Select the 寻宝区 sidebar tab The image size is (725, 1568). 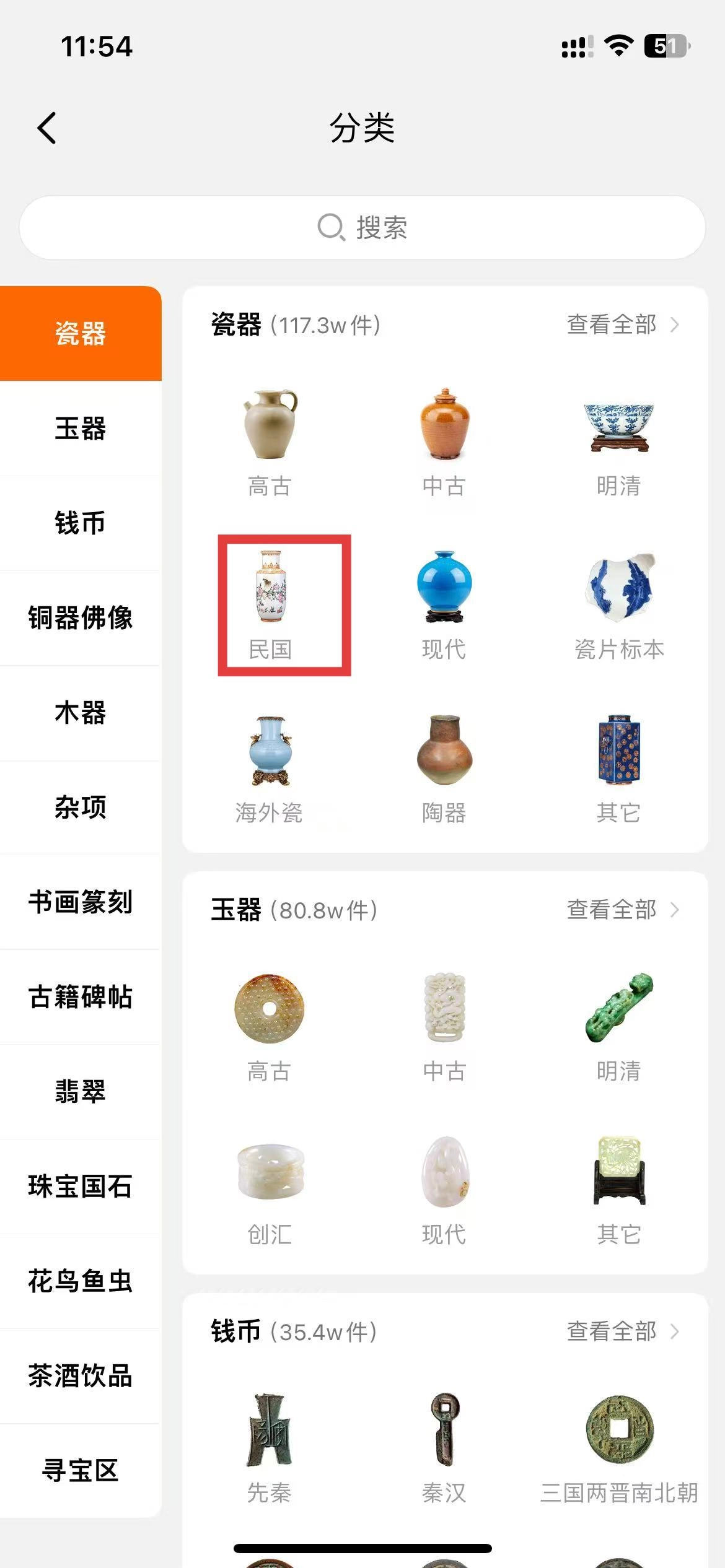coord(81,1471)
